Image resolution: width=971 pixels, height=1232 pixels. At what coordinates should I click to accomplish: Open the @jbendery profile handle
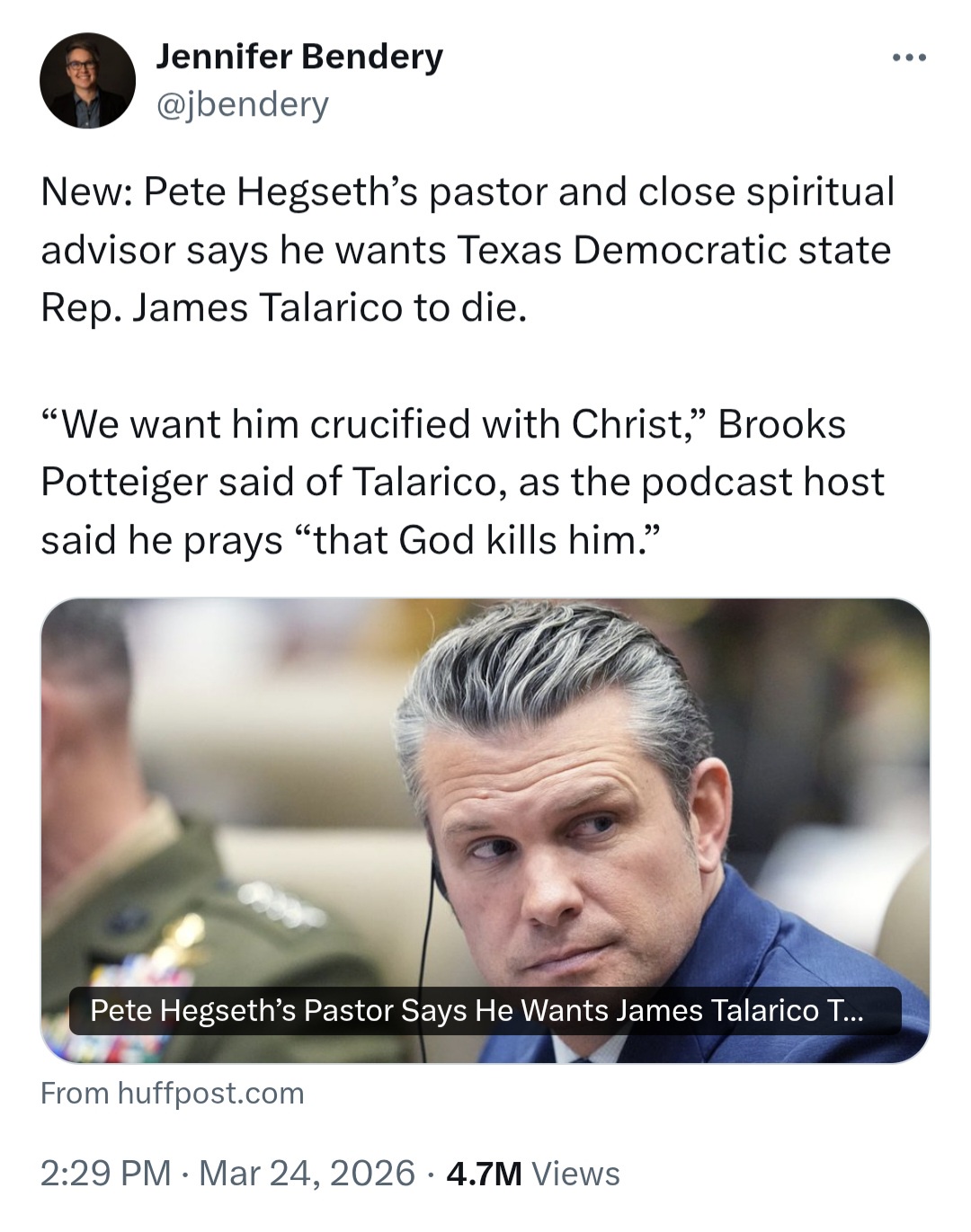[242, 105]
